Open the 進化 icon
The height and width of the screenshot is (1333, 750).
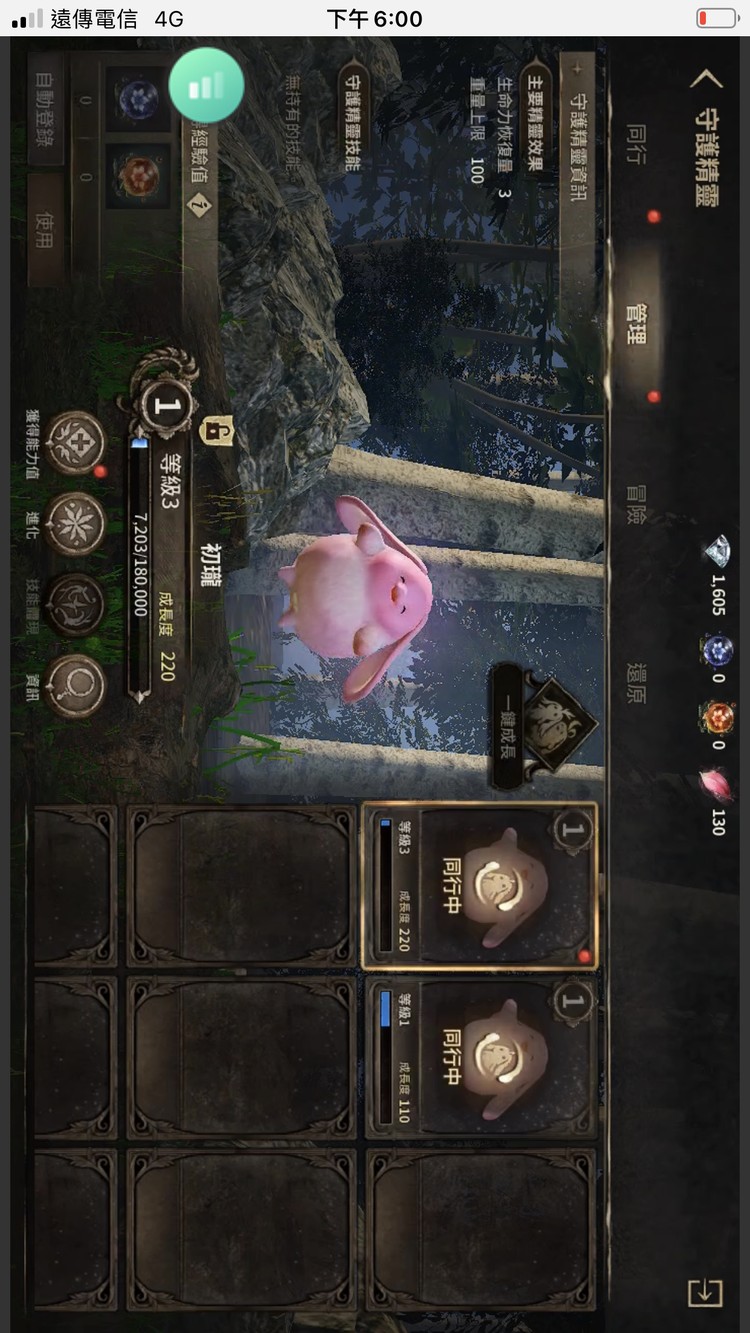(75, 523)
